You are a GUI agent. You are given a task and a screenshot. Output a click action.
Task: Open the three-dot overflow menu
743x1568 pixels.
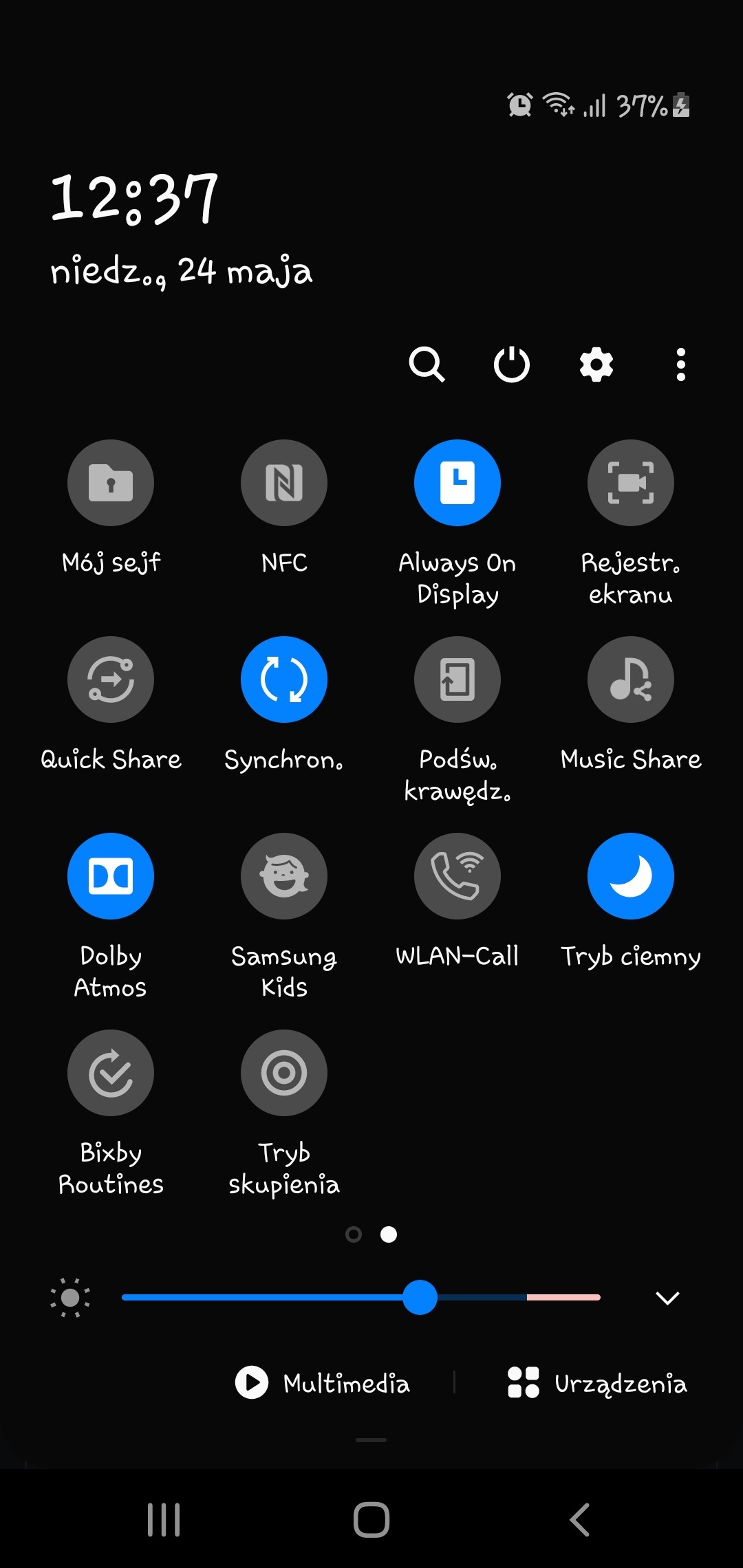click(x=680, y=364)
